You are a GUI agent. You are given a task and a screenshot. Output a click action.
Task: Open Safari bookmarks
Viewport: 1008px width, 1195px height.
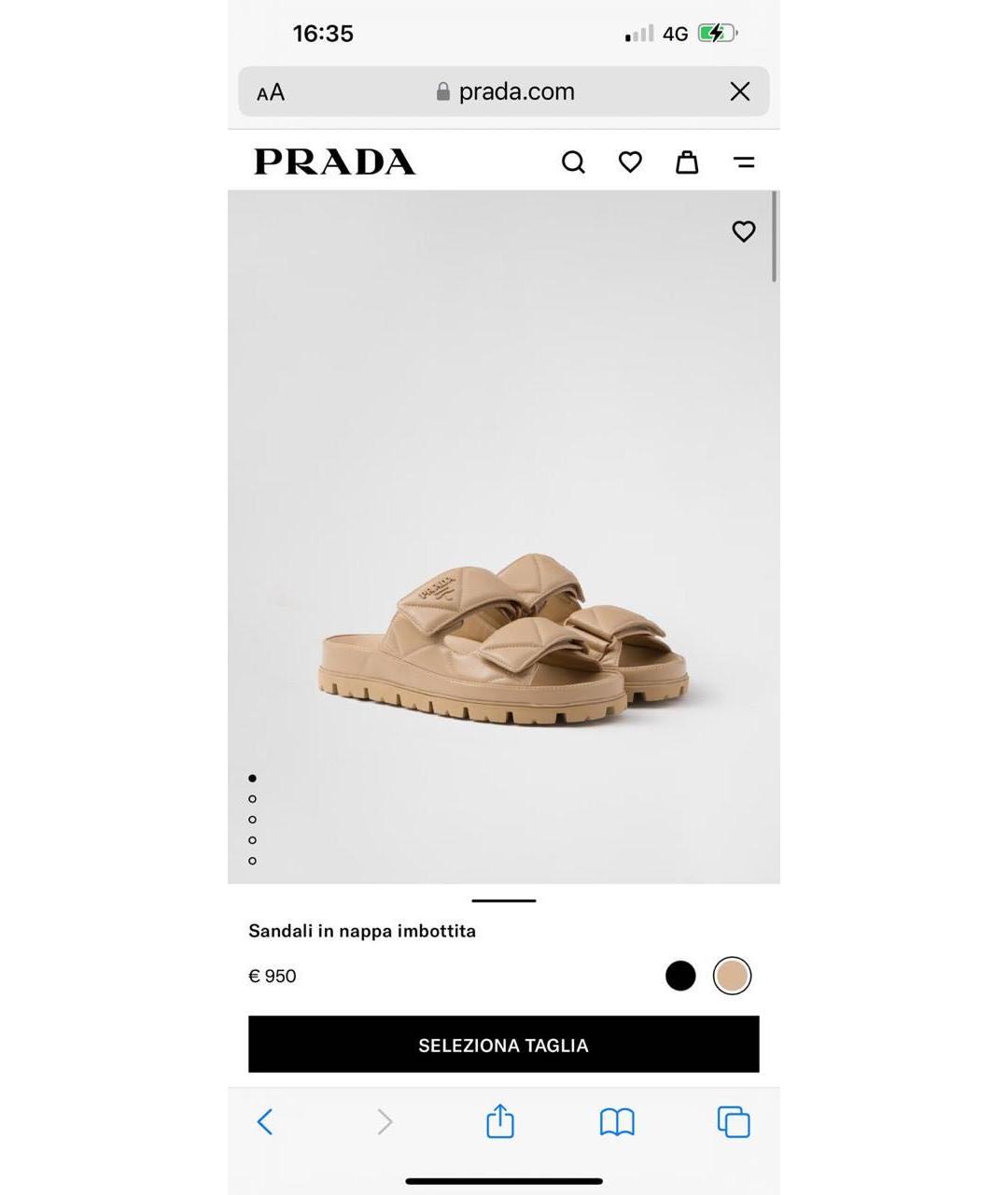tap(617, 1121)
